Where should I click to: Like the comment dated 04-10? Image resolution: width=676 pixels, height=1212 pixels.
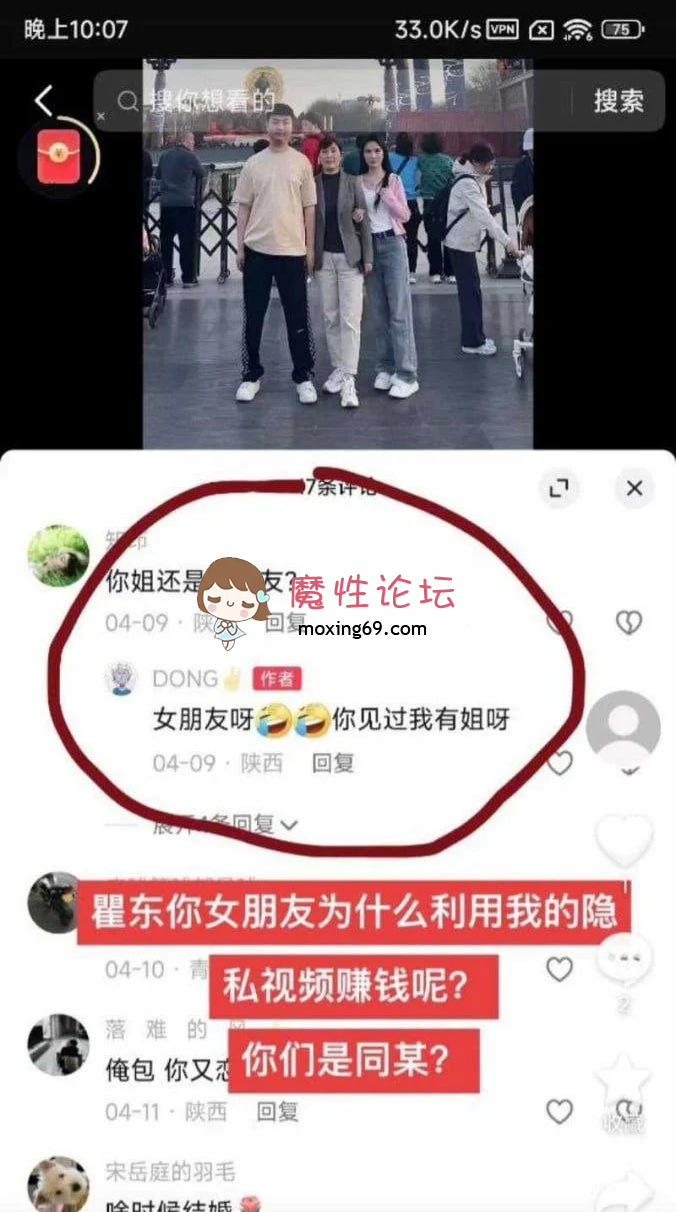560,968
